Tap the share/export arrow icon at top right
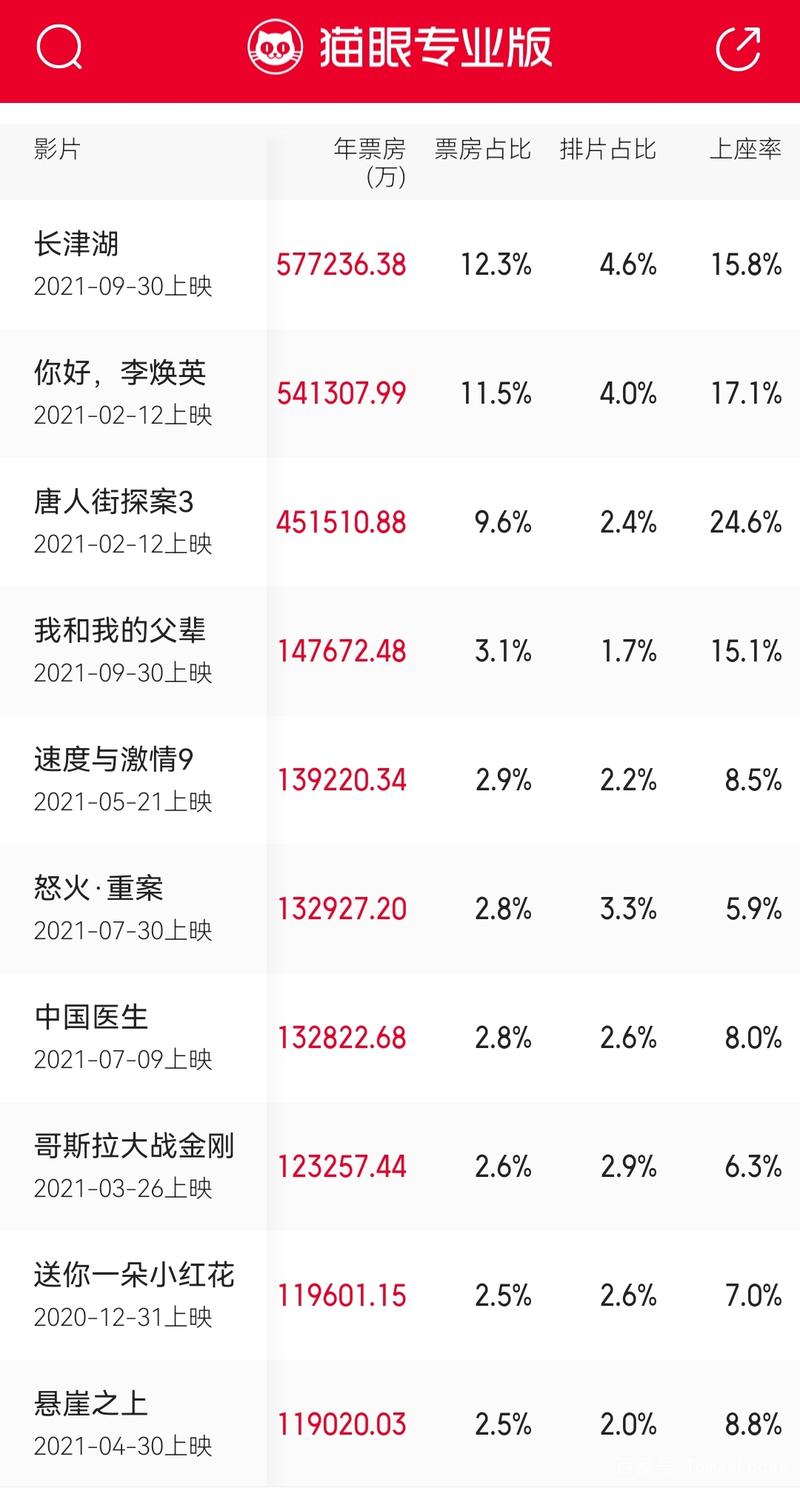 pyautogui.click(x=738, y=47)
